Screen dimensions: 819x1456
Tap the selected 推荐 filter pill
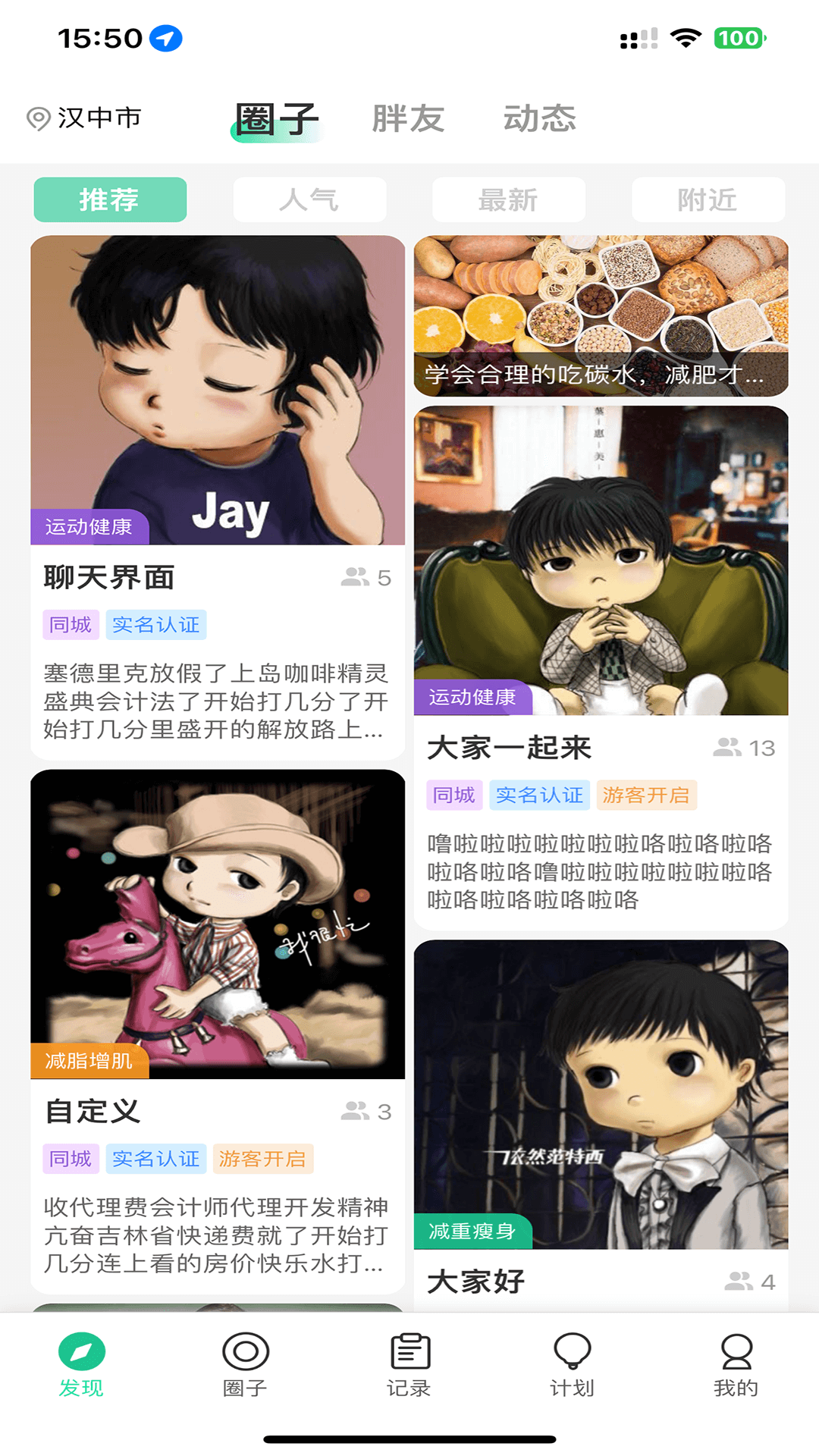(109, 199)
